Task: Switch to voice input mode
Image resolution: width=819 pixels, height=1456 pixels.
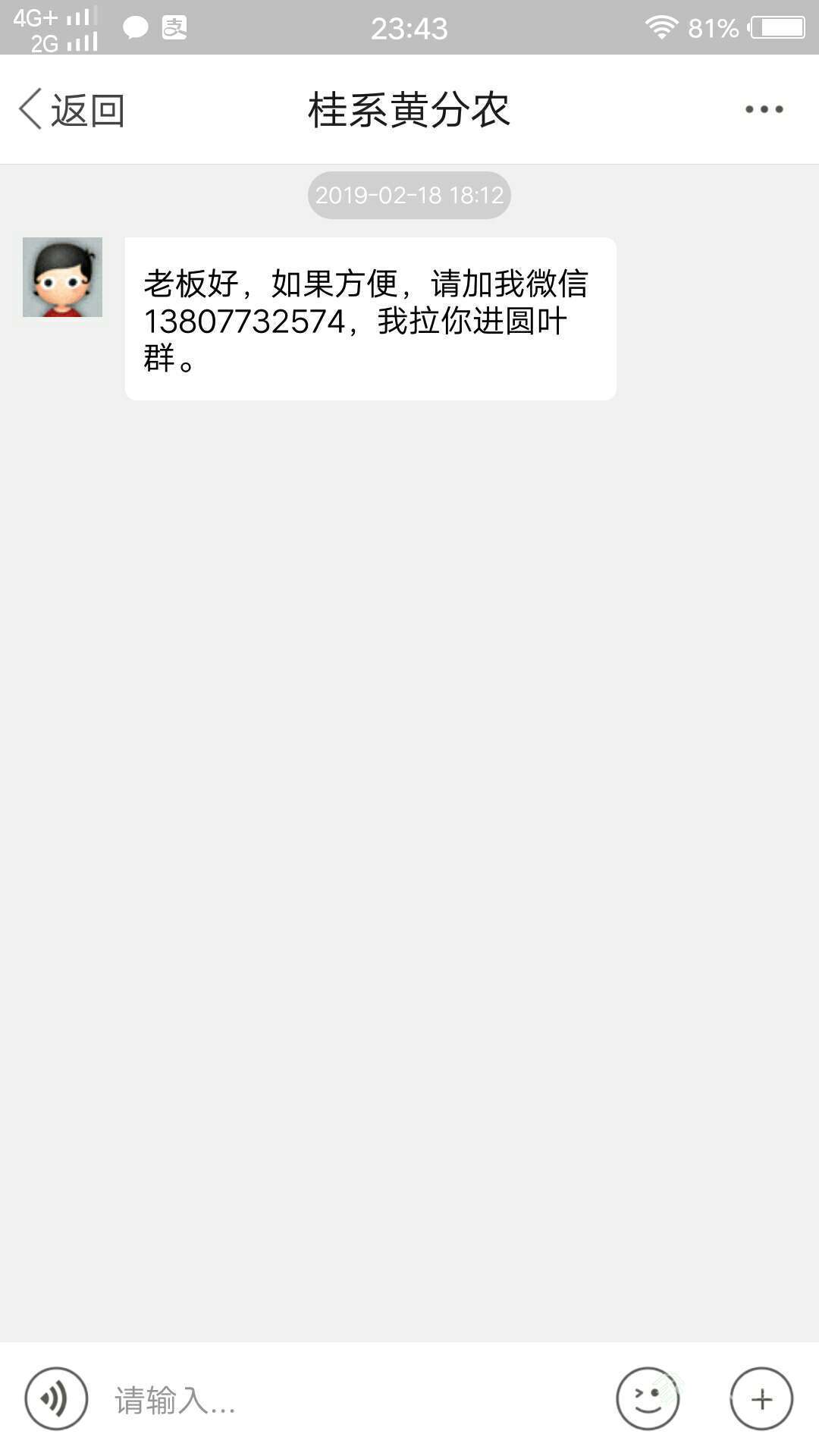Action: click(56, 1399)
